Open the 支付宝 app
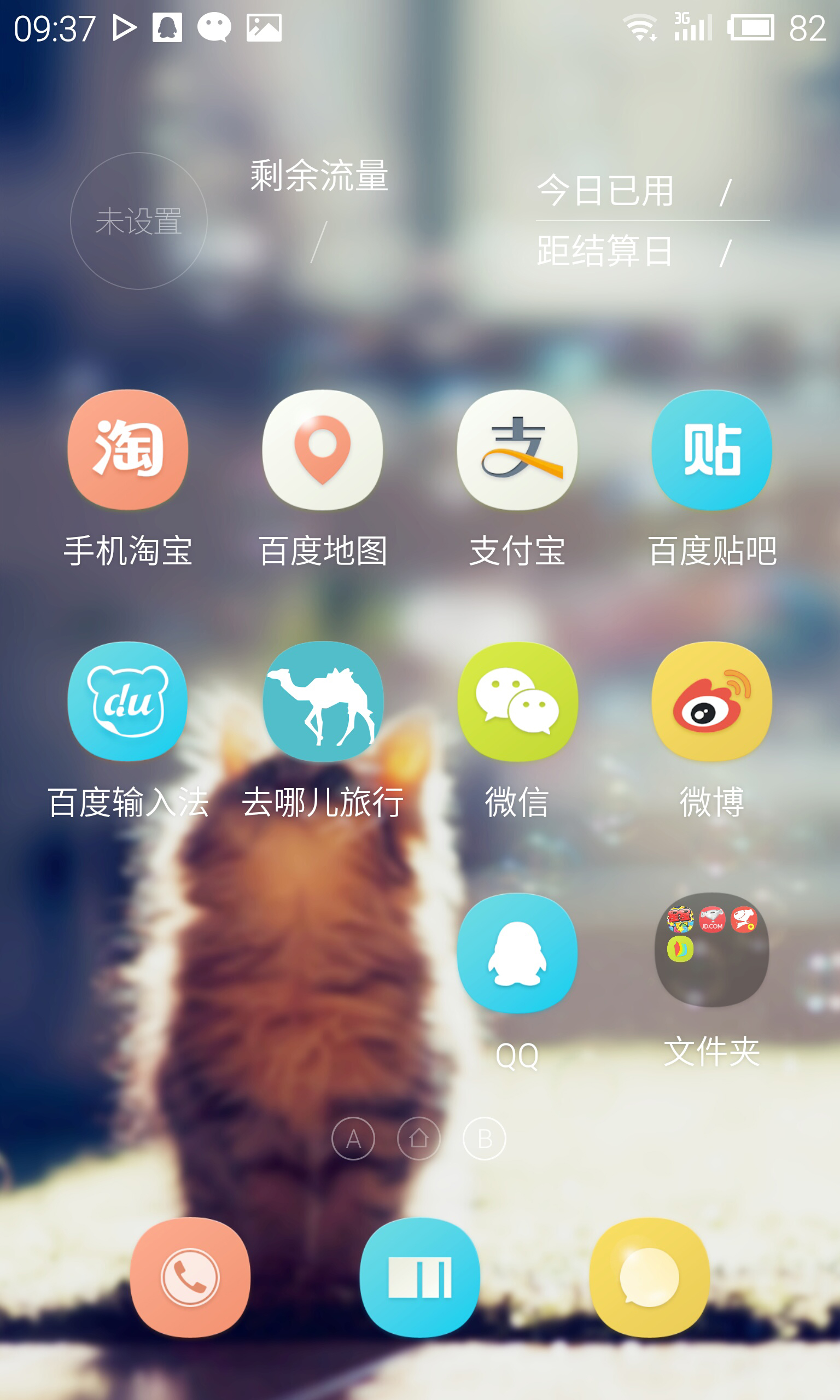Viewport: 840px width, 1400px height. [x=517, y=451]
